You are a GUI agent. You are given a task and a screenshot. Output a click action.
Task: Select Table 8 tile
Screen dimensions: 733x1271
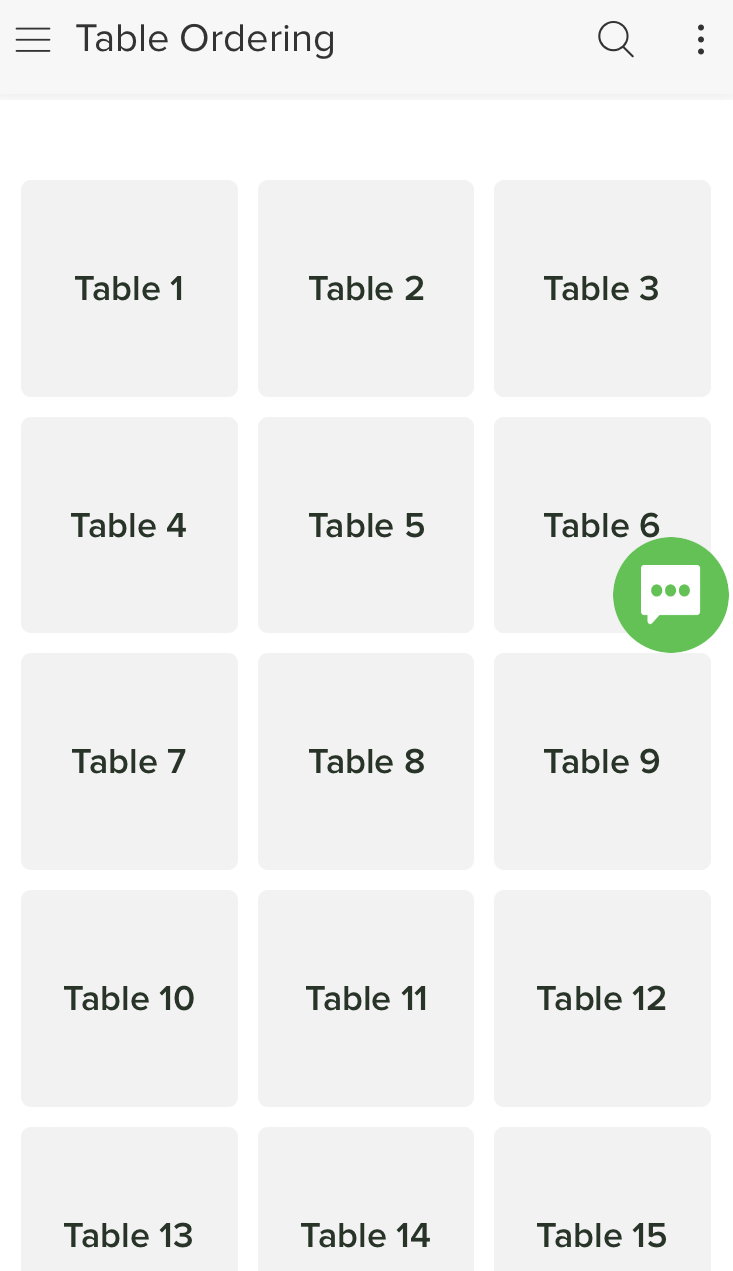click(366, 762)
